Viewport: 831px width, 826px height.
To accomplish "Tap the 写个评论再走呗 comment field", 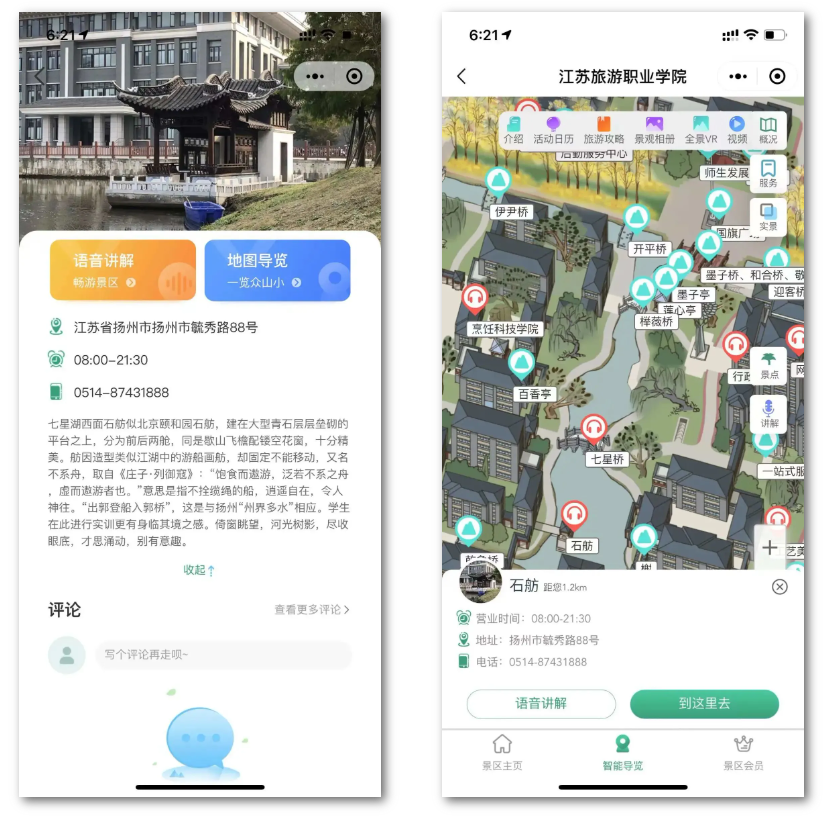I will (222, 655).
